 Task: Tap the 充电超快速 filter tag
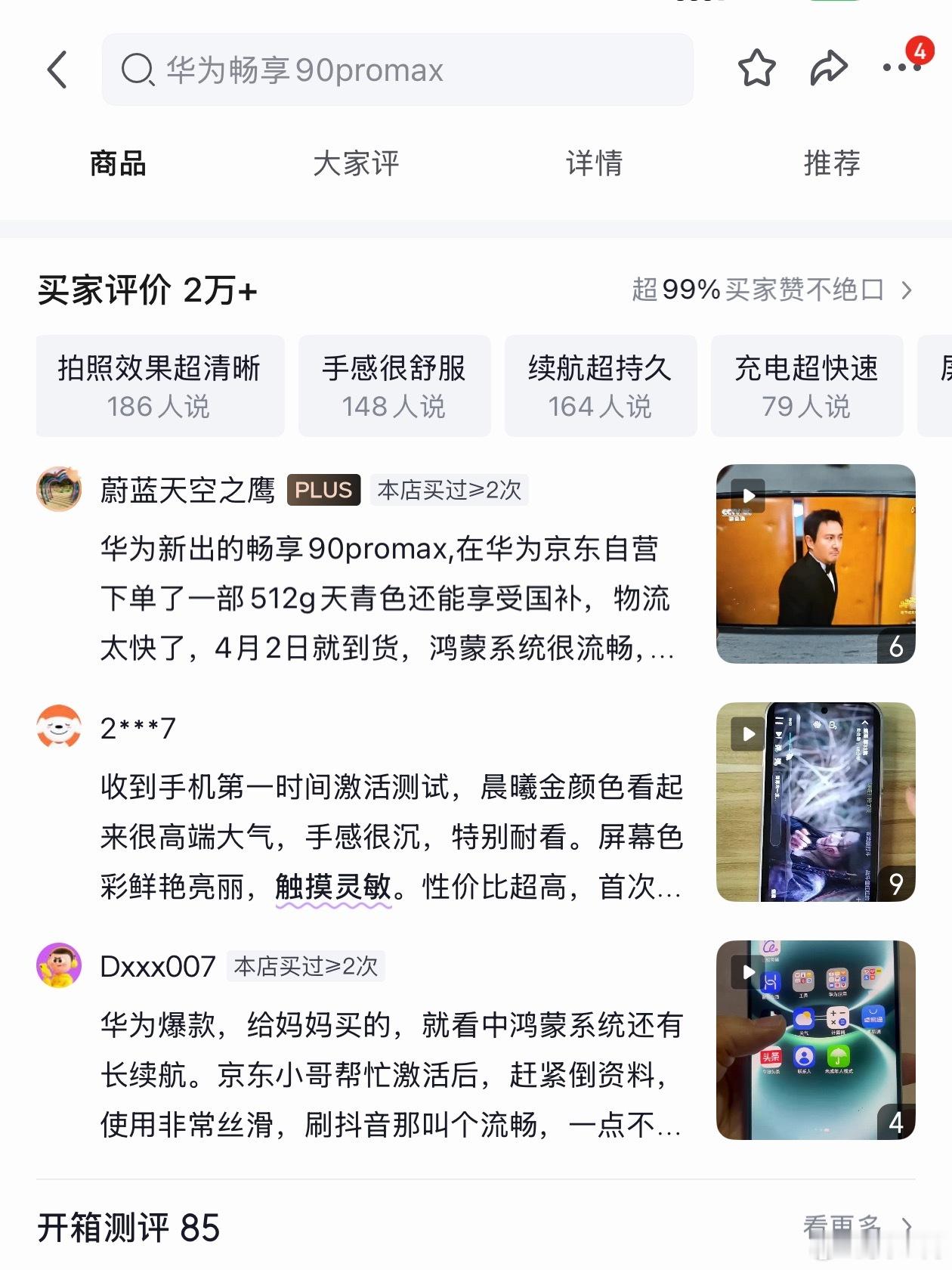[807, 386]
